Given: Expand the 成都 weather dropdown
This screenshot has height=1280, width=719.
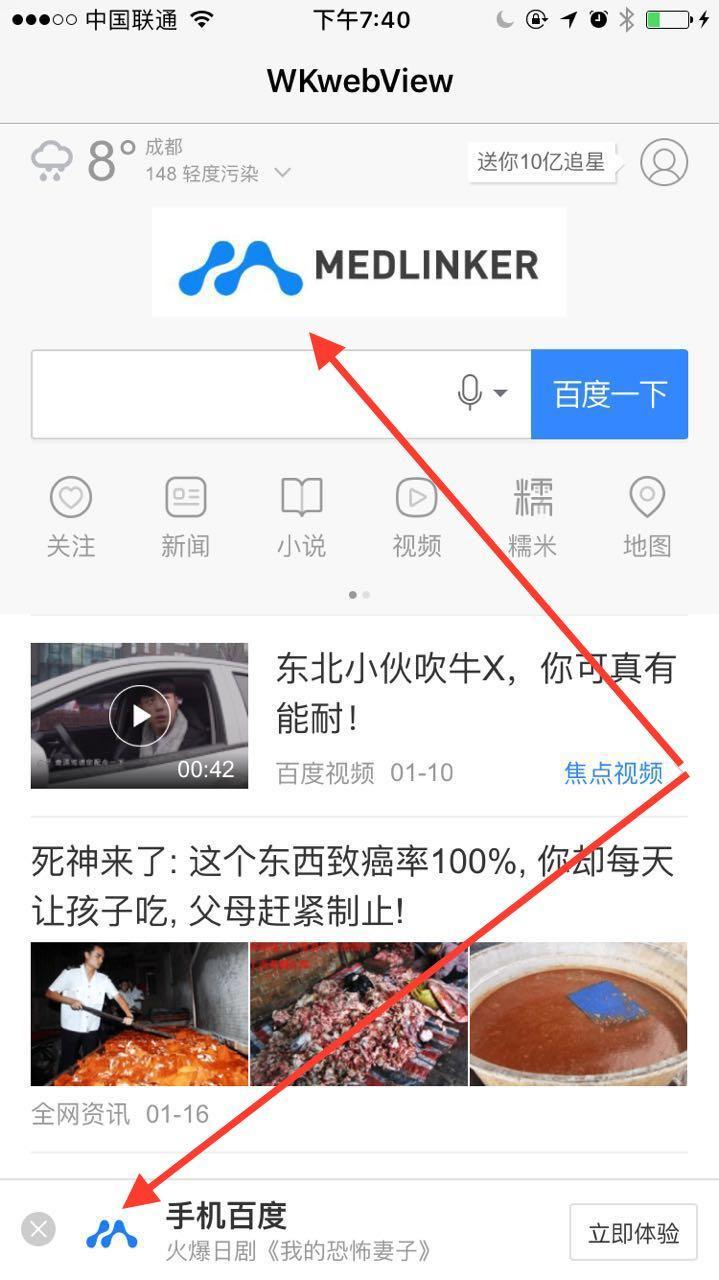Looking at the screenshot, I should coord(283,173).
